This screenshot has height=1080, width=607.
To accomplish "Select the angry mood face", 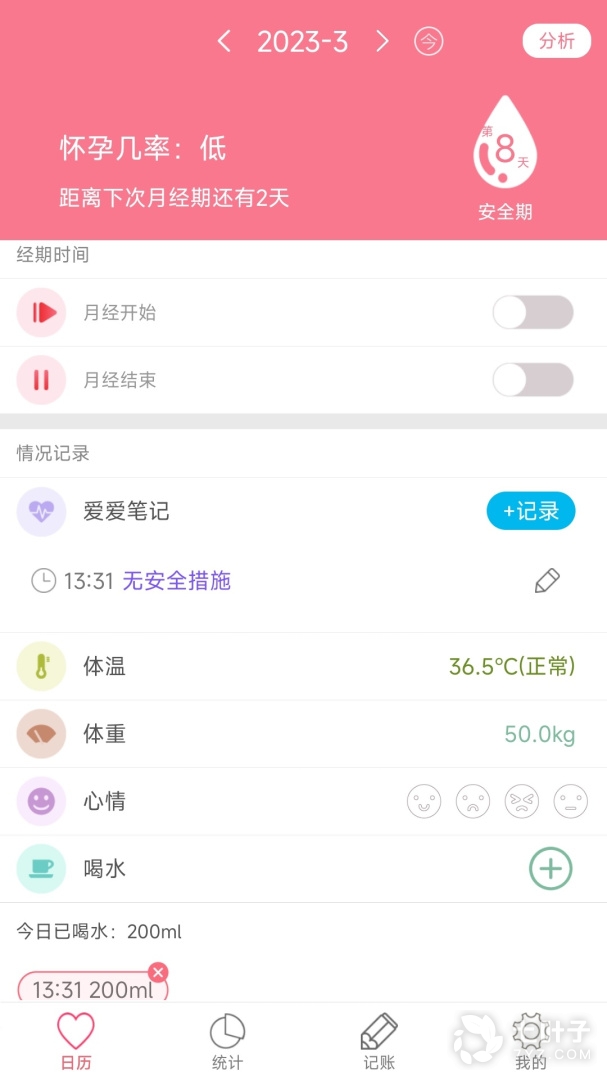I will click(x=522, y=801).
